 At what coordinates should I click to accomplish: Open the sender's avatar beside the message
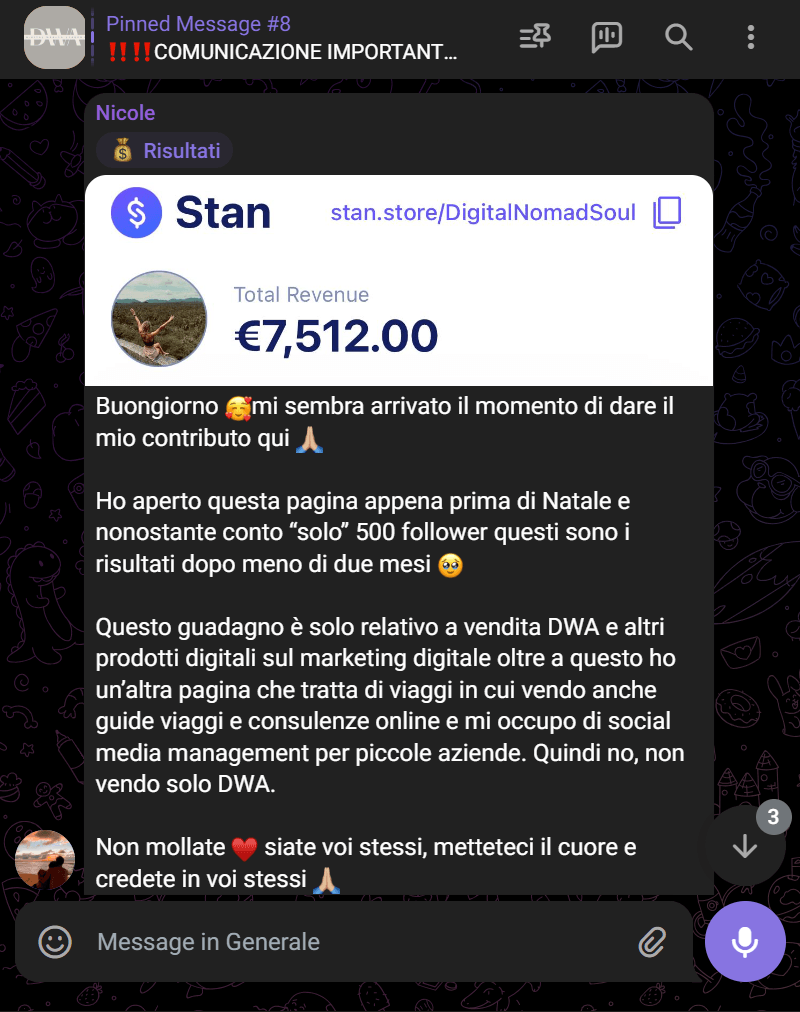pyautogui.click(x=45, y=859)
